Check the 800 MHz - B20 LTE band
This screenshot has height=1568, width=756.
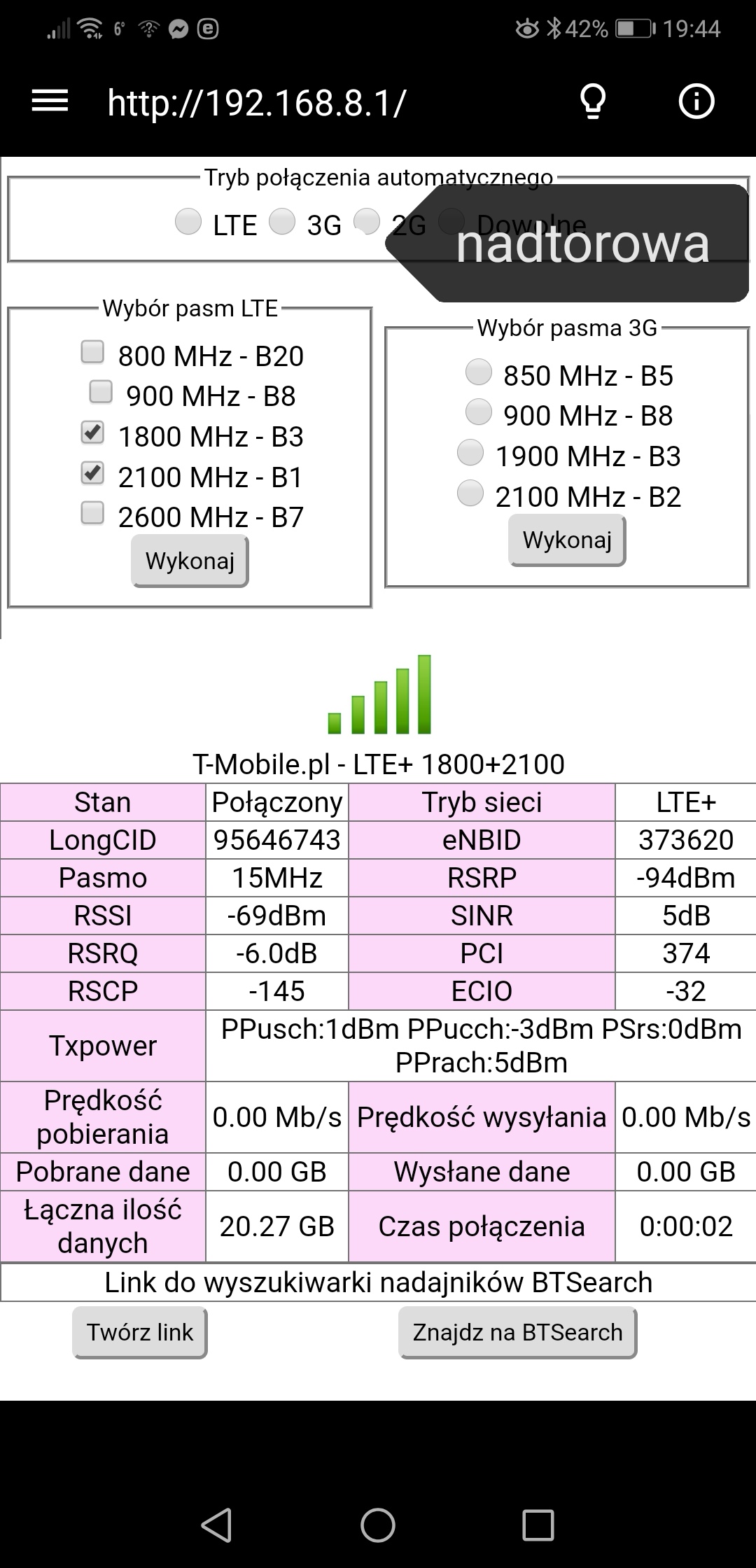(x=92, y=351)
